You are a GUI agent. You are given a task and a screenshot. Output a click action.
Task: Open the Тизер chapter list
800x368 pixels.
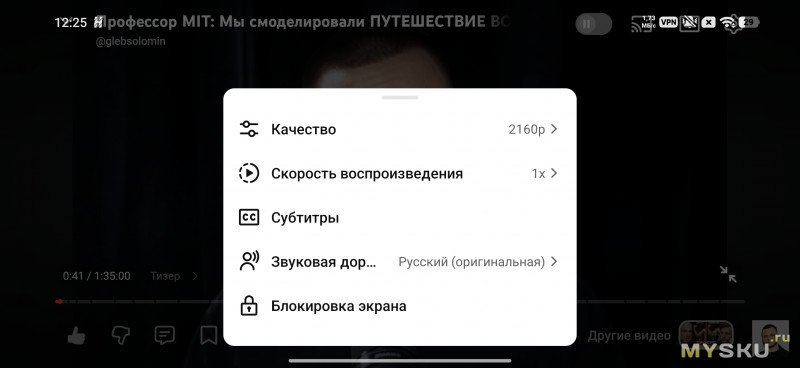173,276
